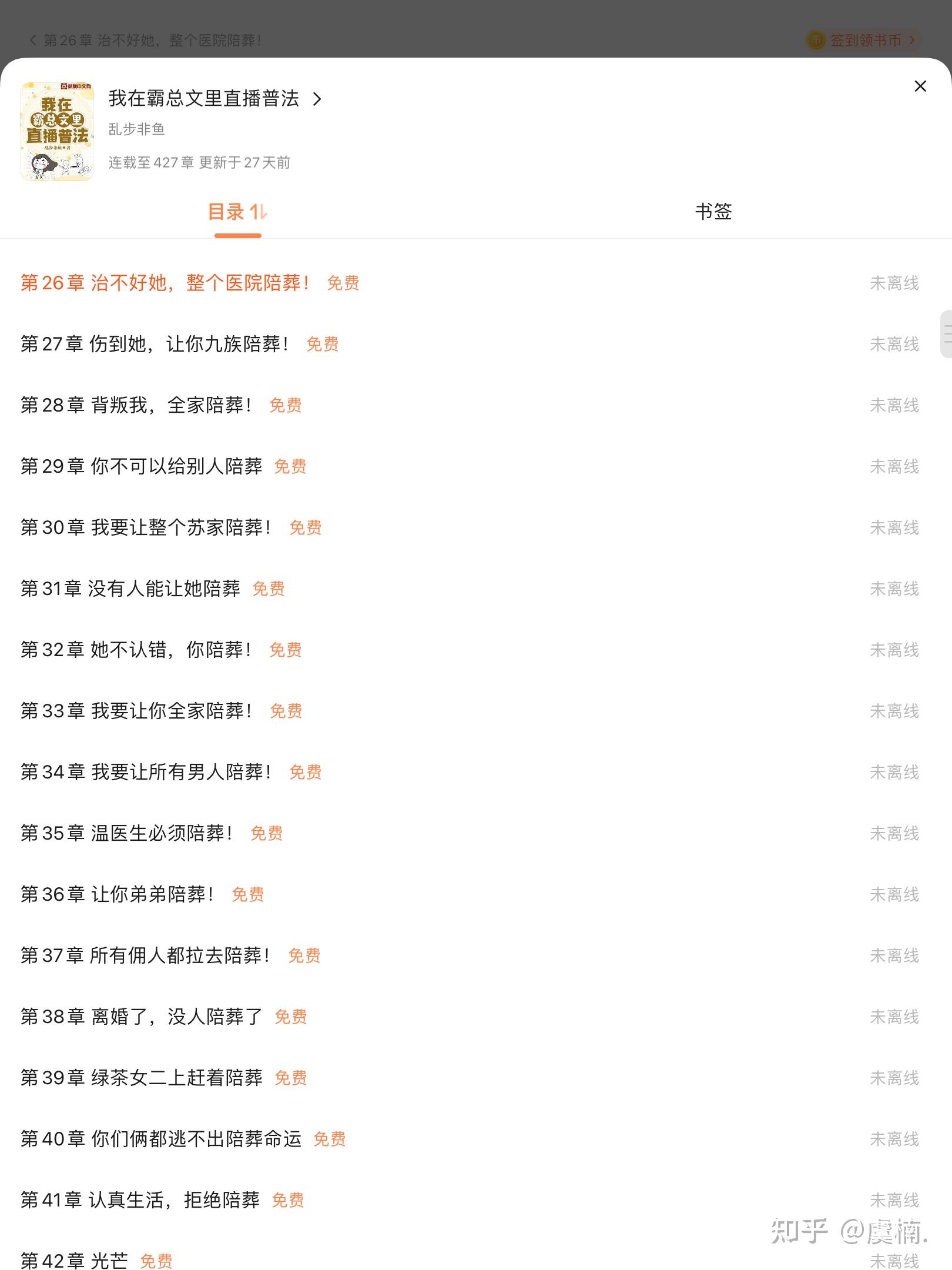Open chapter 31 没有人能让她陪葬
952x1270 pixels.
476,589
